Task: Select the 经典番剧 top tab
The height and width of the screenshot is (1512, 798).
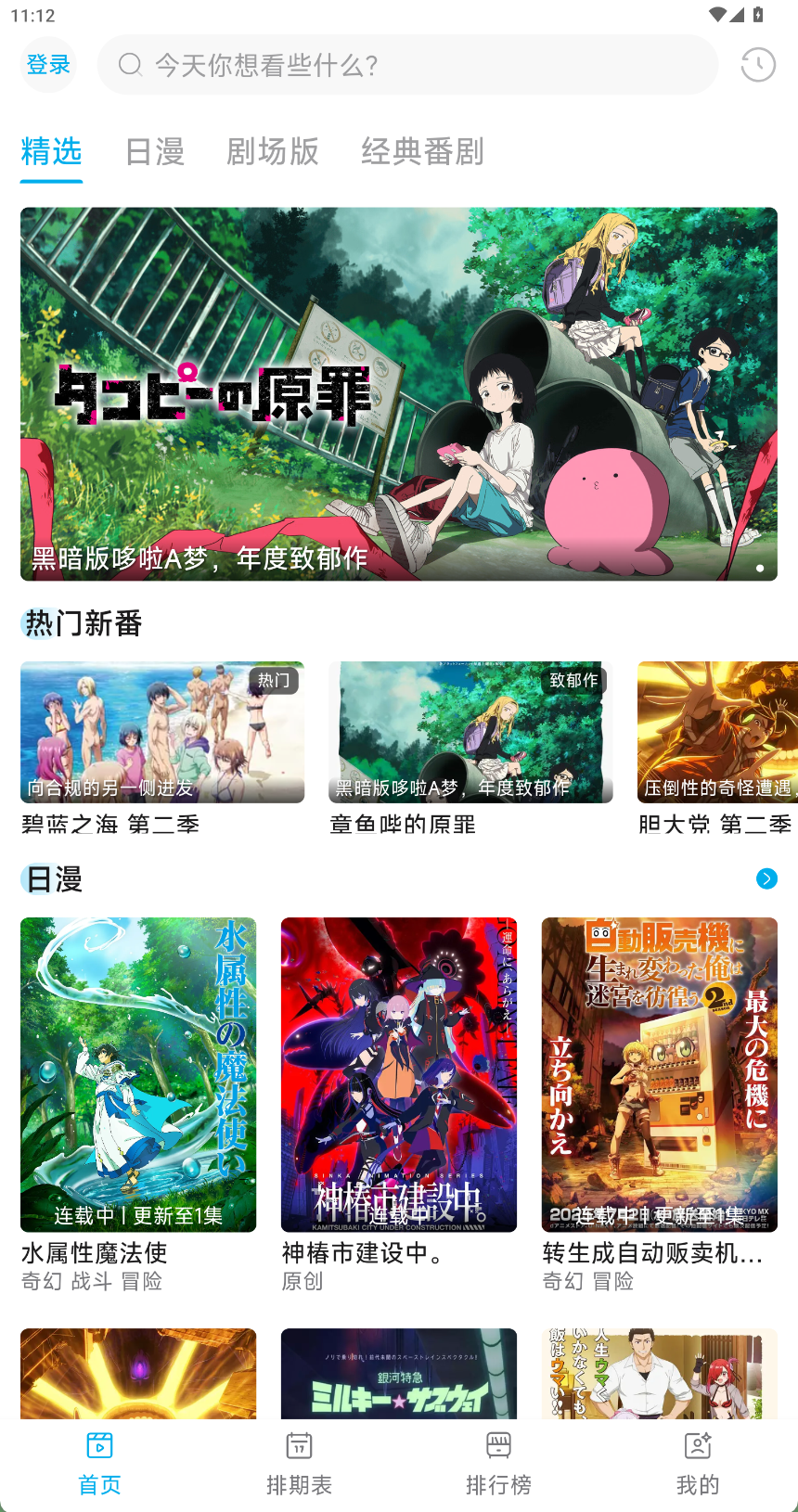Action: pyautogui.click(x=422, y=151)
